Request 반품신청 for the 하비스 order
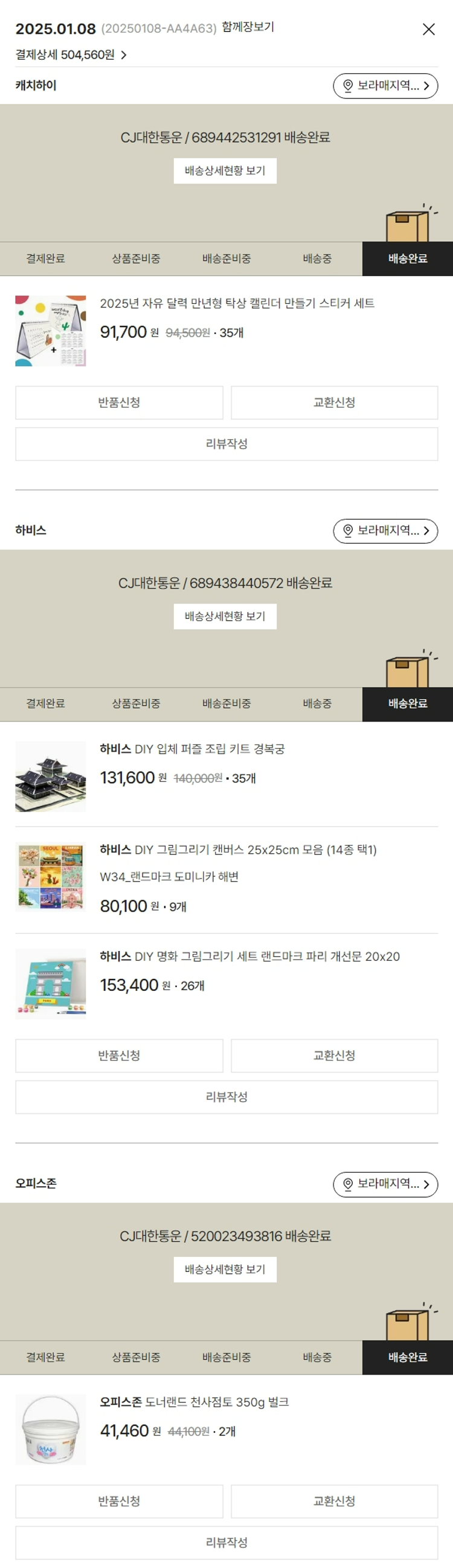 [x=119, y=1056]
